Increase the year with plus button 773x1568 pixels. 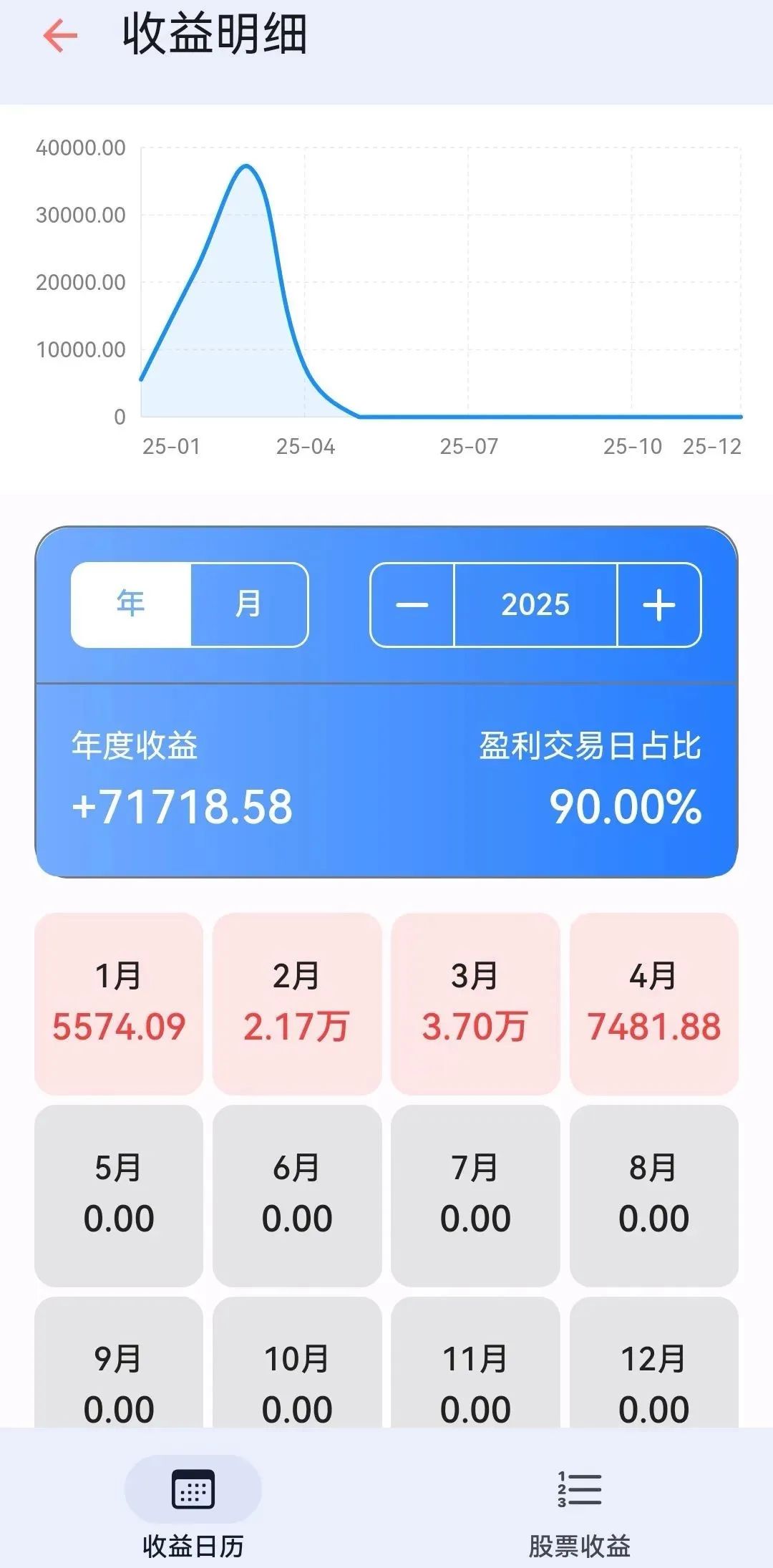(x=658, y=604)
